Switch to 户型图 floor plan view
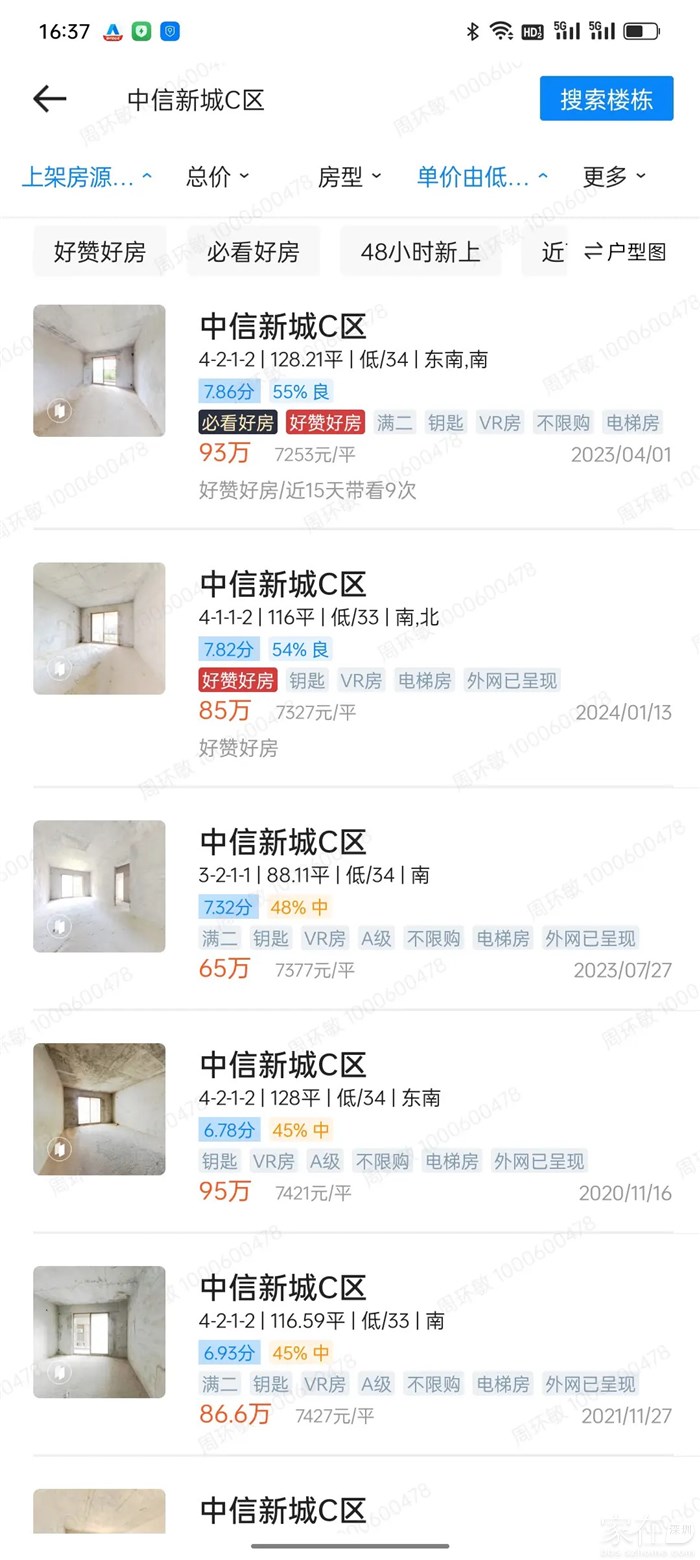Viewport: 700px width, 1560px height. 625,252
